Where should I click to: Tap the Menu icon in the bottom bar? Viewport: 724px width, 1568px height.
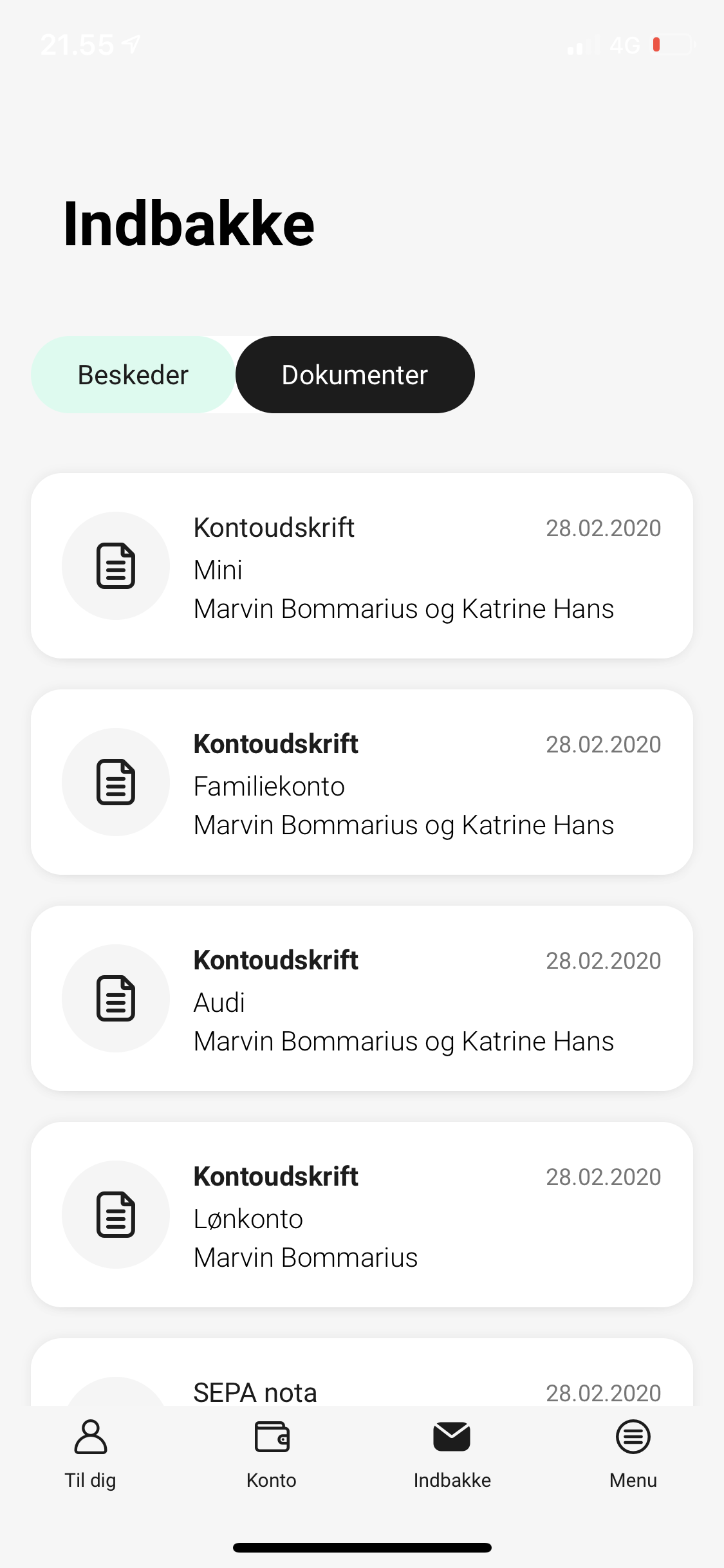click(633, 1435)
